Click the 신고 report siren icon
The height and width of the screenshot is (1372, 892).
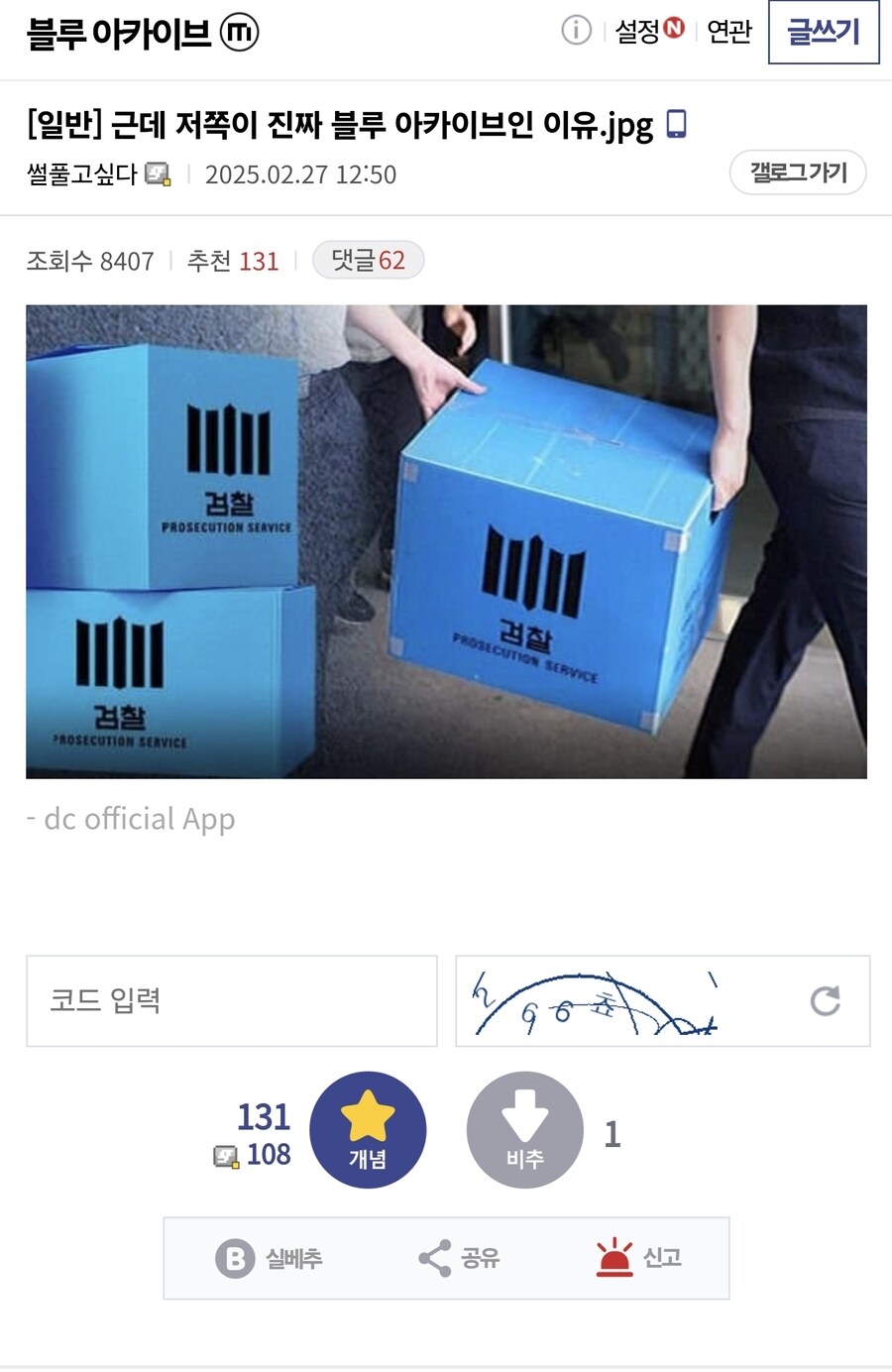click(x=616, y=1257)
